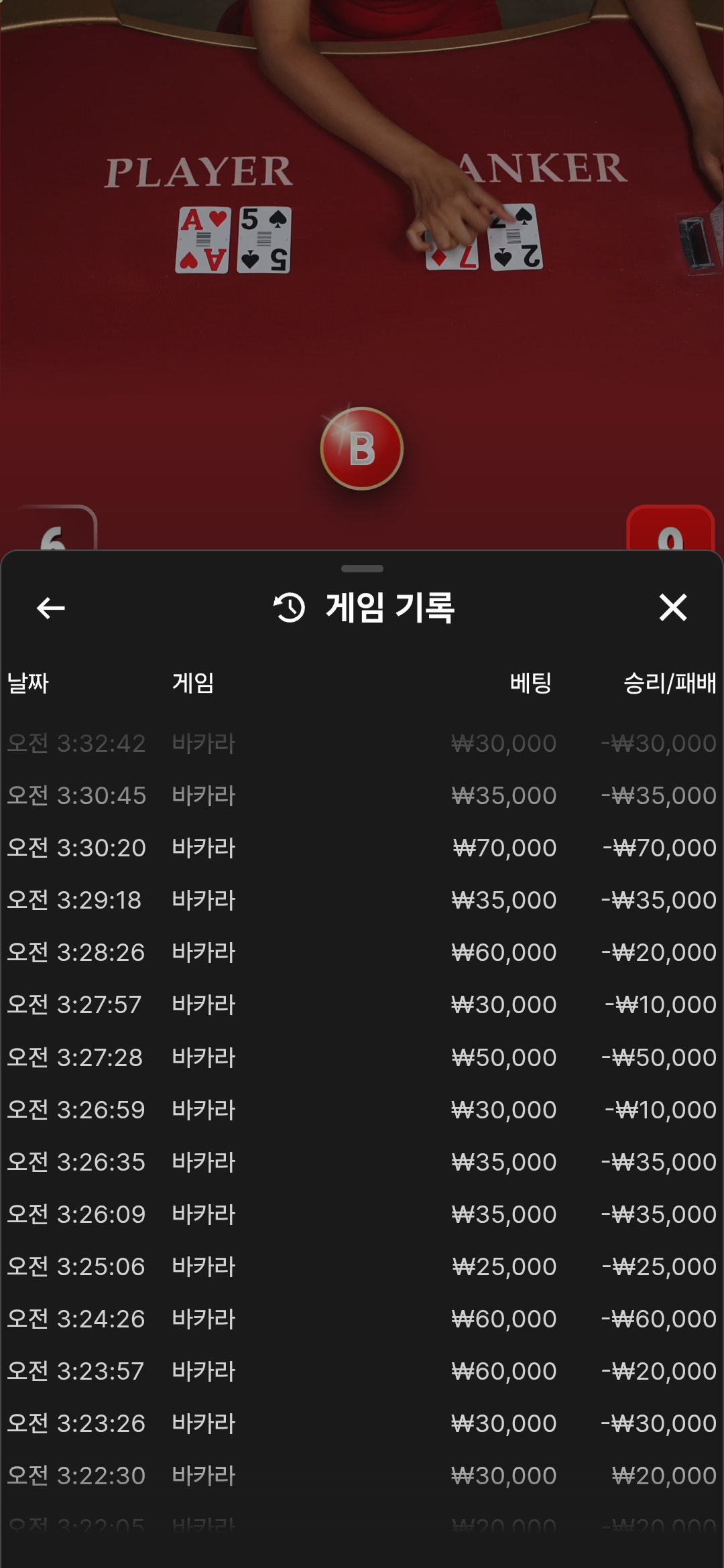724x1568 pixels.
Task: Open the 오전 3:27:28 ₩50,000 bet record
Action: click(x=362, y=1057)
